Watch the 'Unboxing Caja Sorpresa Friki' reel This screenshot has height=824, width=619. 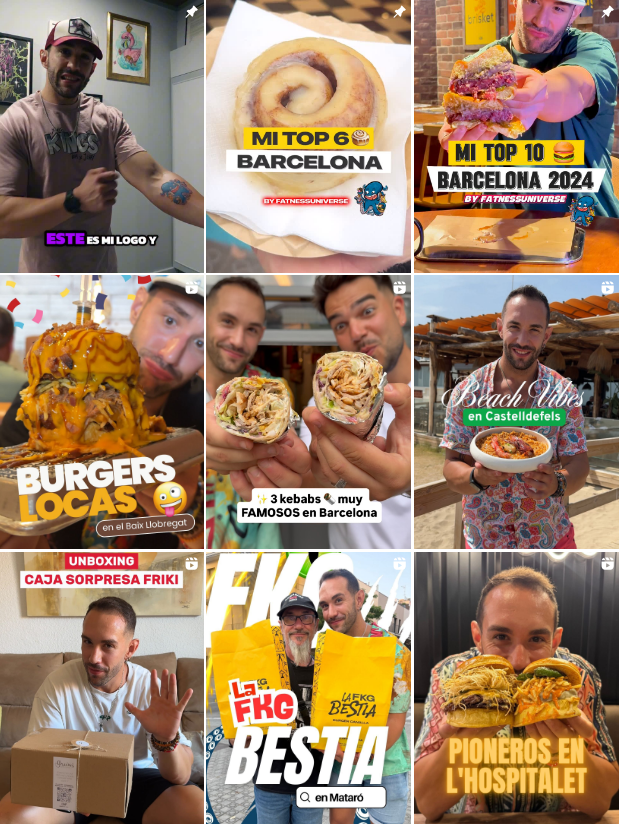(101, 687)
